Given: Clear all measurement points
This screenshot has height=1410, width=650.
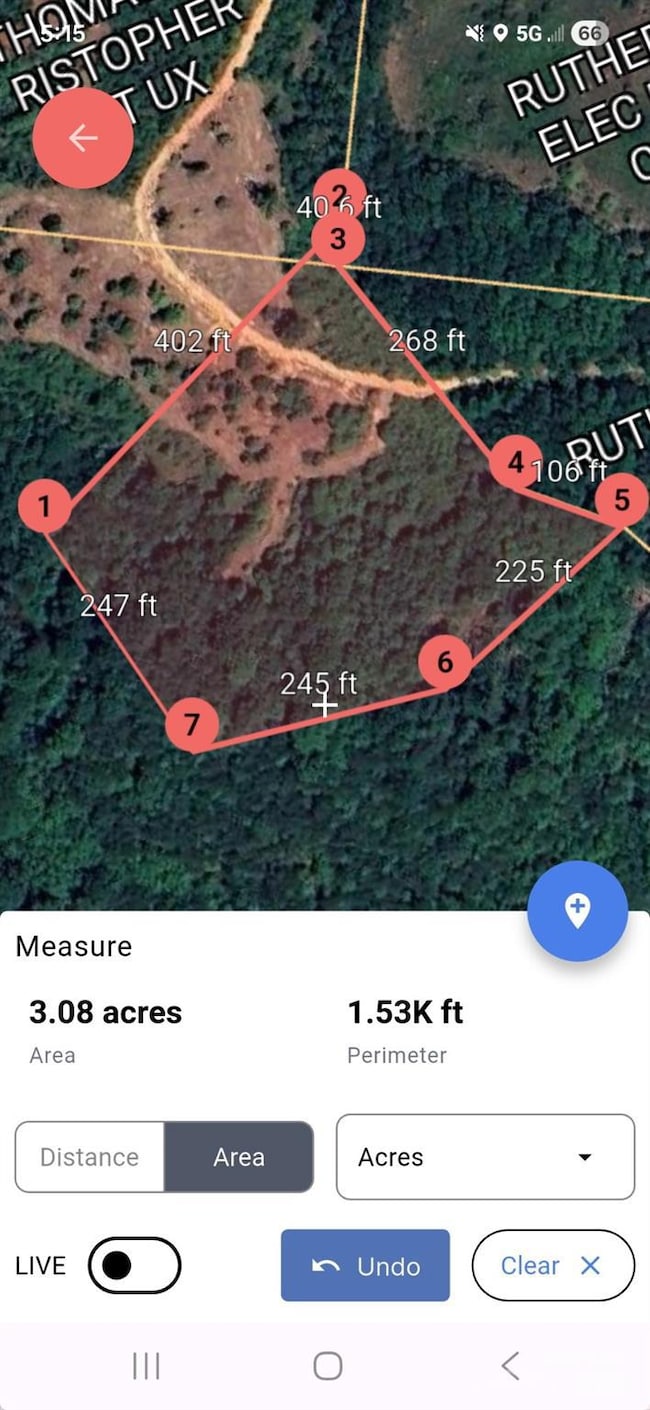Looking at the screenshot, I should tap(552, 1266).
